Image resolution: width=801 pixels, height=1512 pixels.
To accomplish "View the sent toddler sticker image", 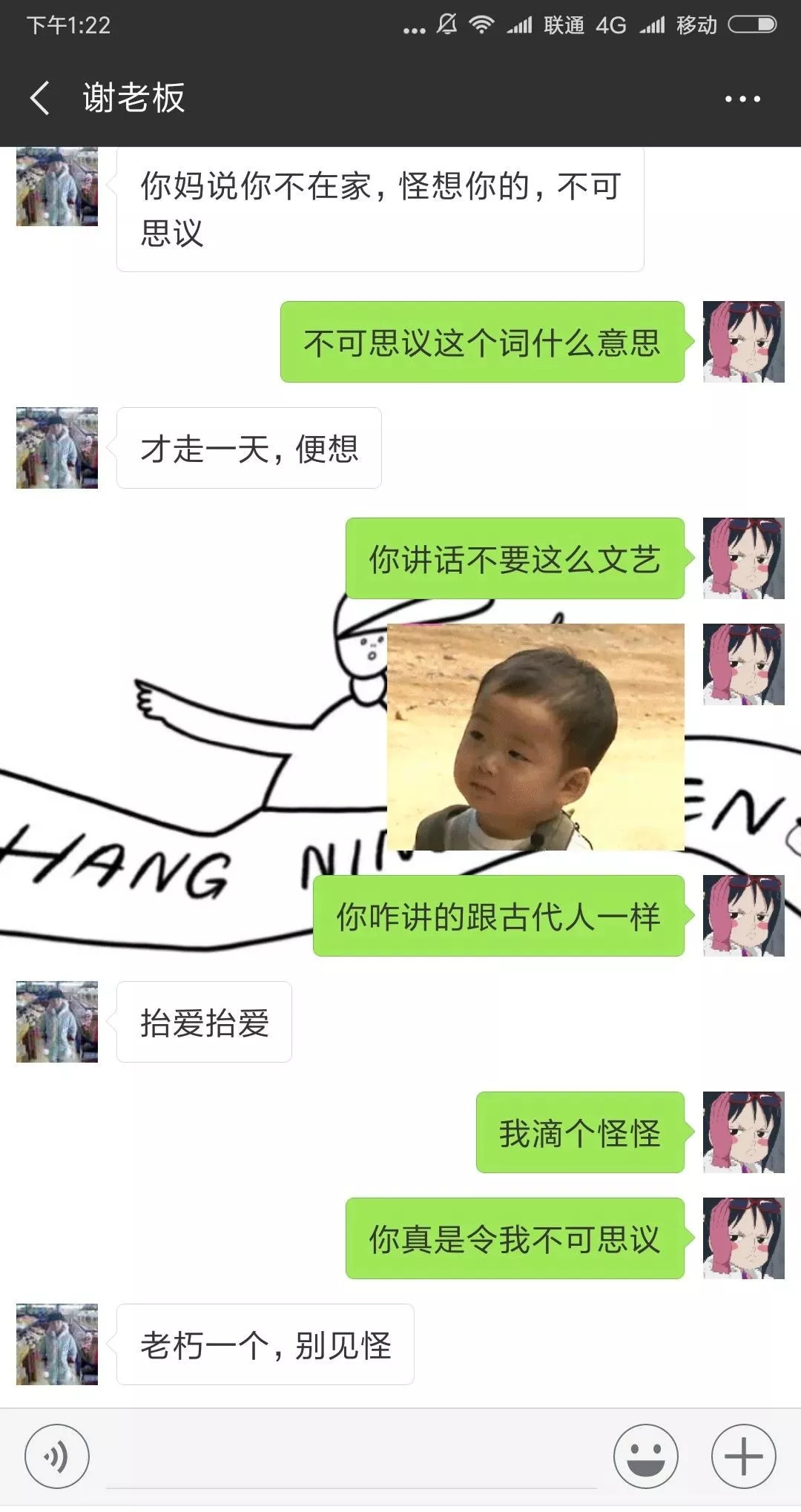I will click(535, 736).
